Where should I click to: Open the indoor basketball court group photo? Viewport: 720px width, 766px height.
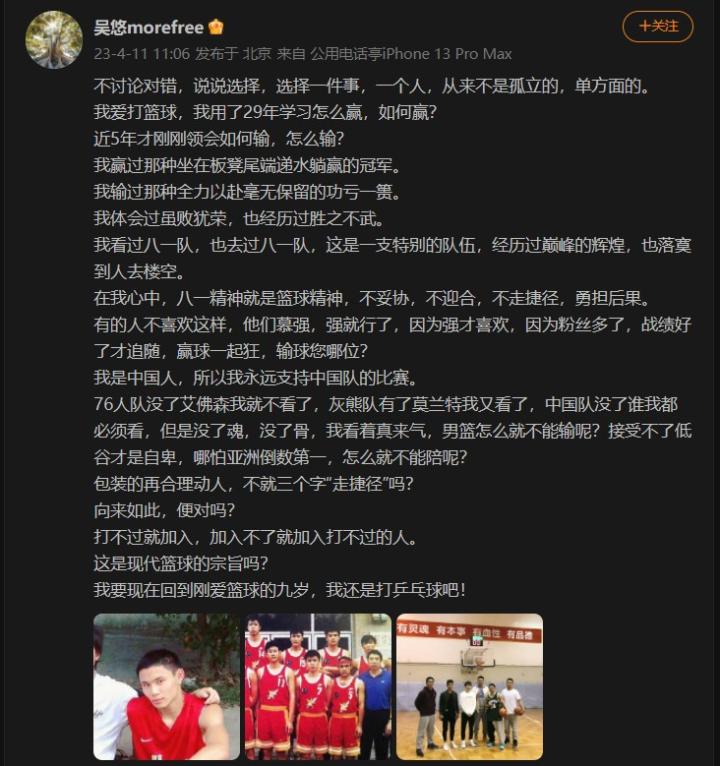tap(469, 686)
